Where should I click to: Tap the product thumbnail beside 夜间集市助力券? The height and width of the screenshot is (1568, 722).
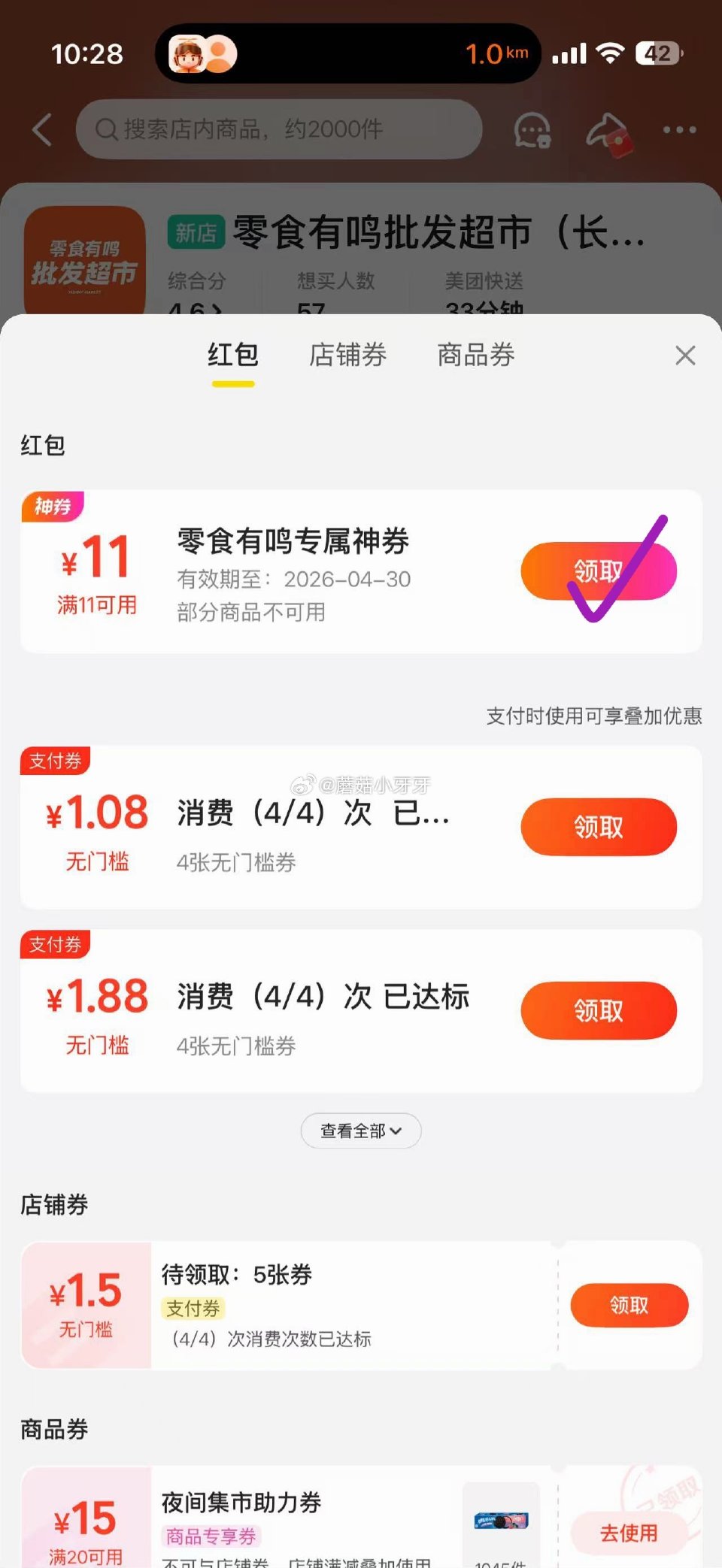(x=502, y=1518)
